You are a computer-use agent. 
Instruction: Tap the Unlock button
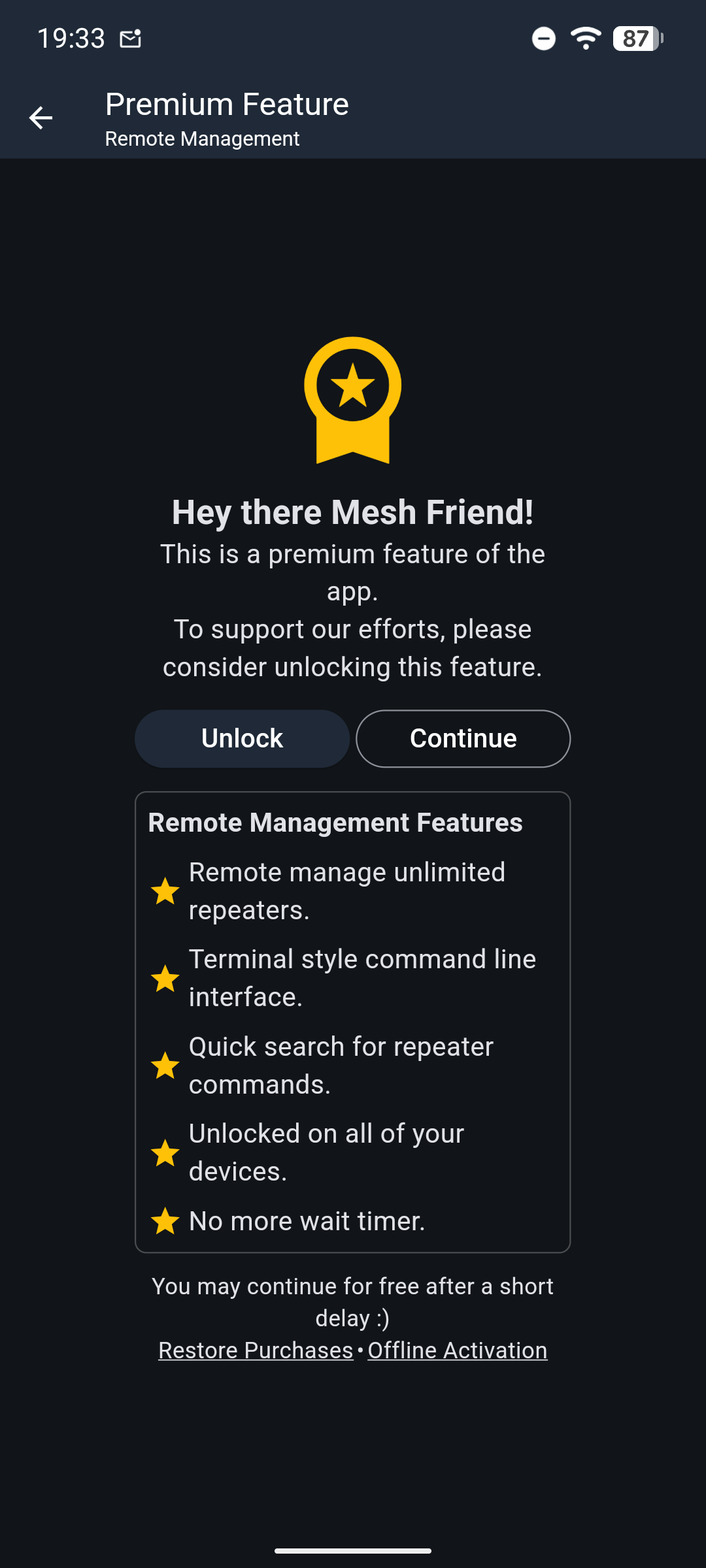[x=242, y=738]
